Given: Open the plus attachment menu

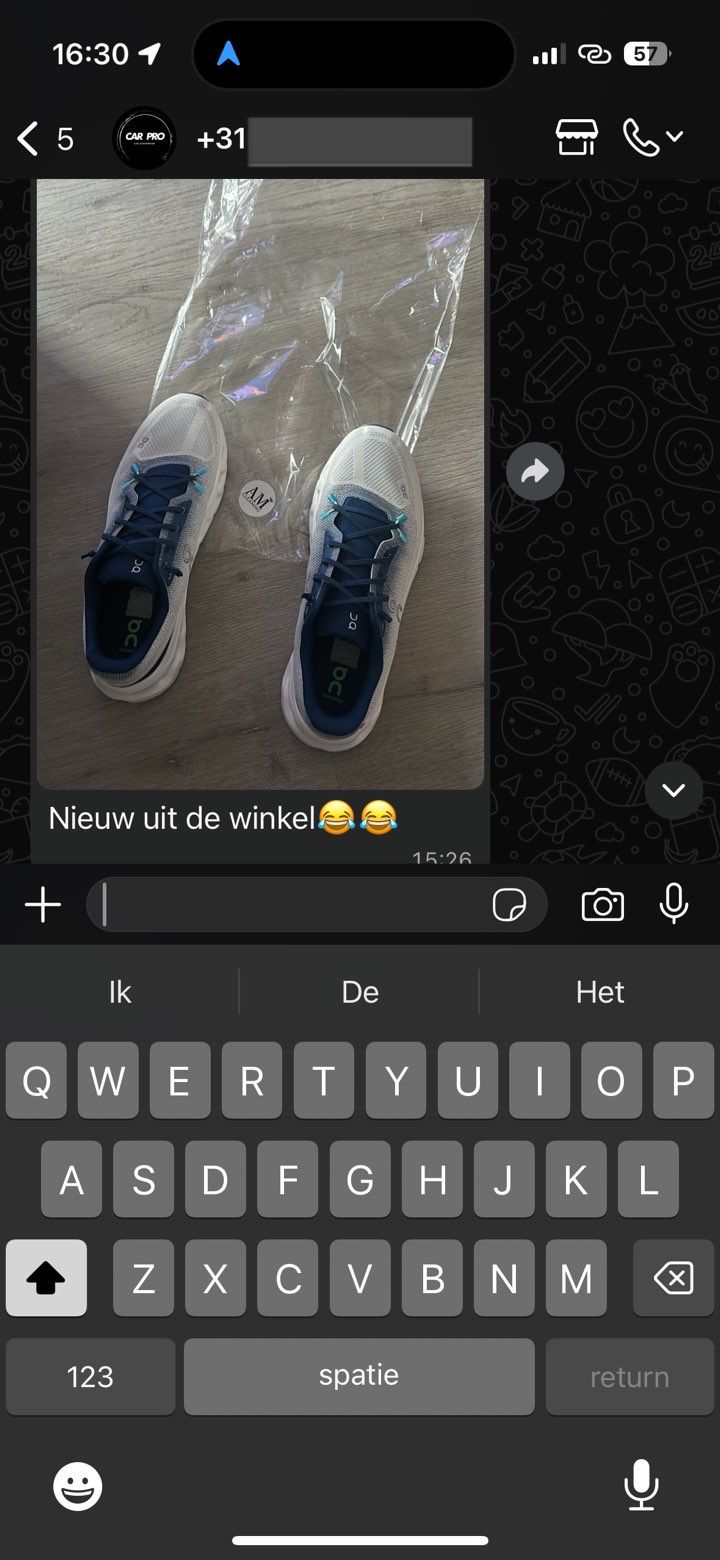Looking at the screenshot, I should [x=43, y=906].
